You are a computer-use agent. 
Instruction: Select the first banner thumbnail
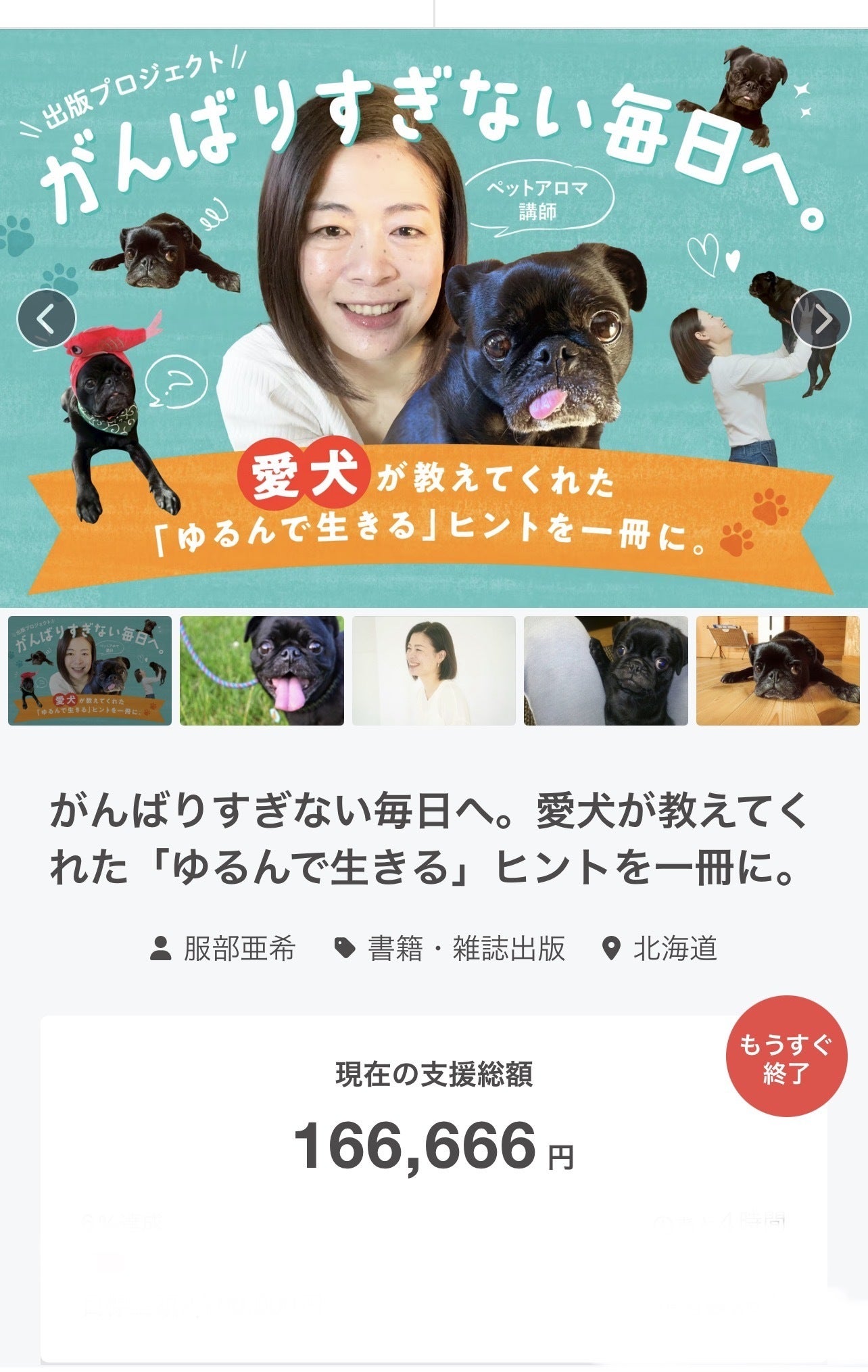pyautogui.click(x=90, y=670)
